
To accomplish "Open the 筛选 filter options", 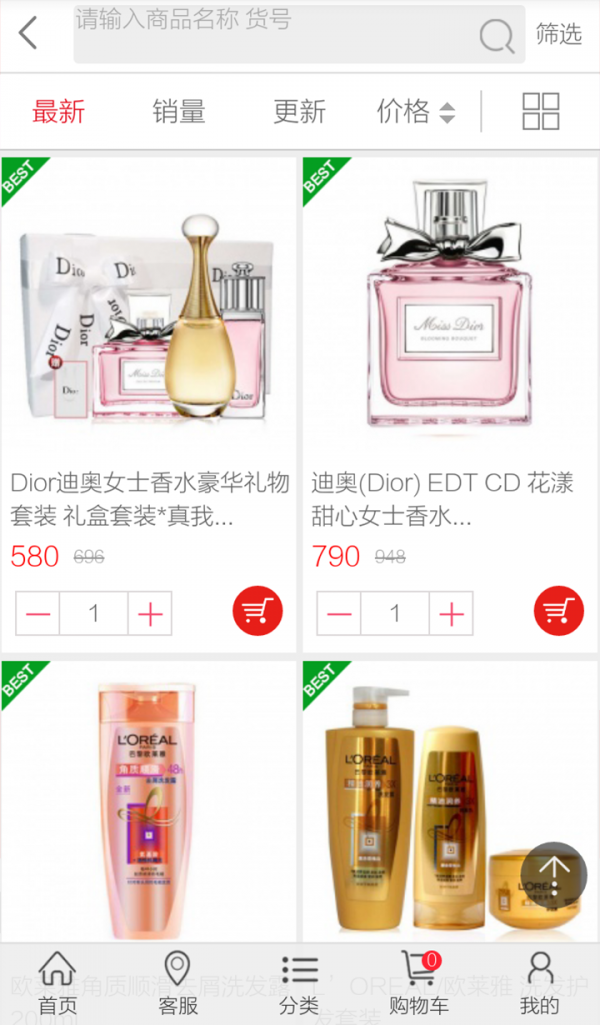I will pos(558,34).
